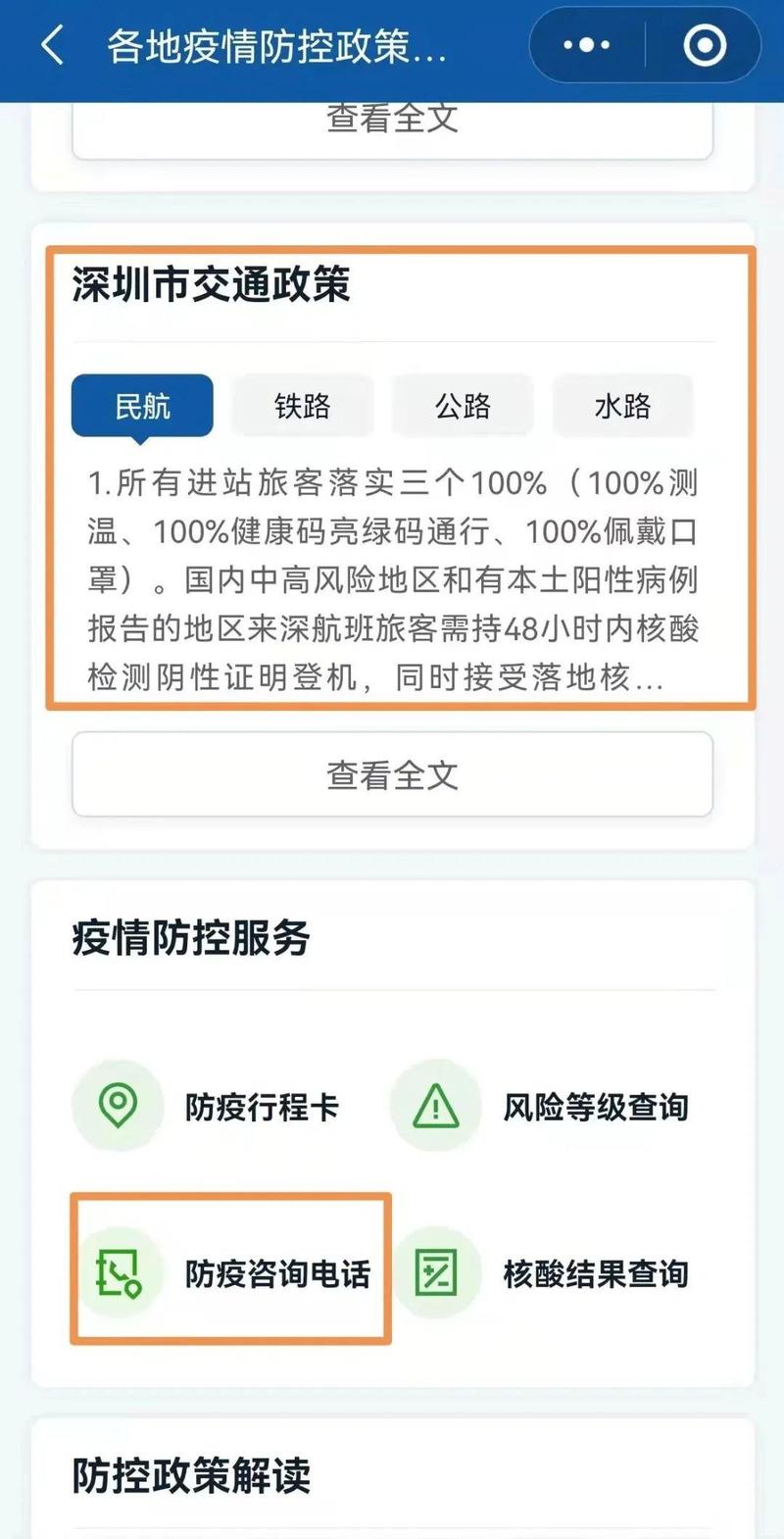The width and height of the screenshot is (784, 1539).
Task: Open 核酸结果查询
Action: pyautogui.click(x=549, y=1272)
